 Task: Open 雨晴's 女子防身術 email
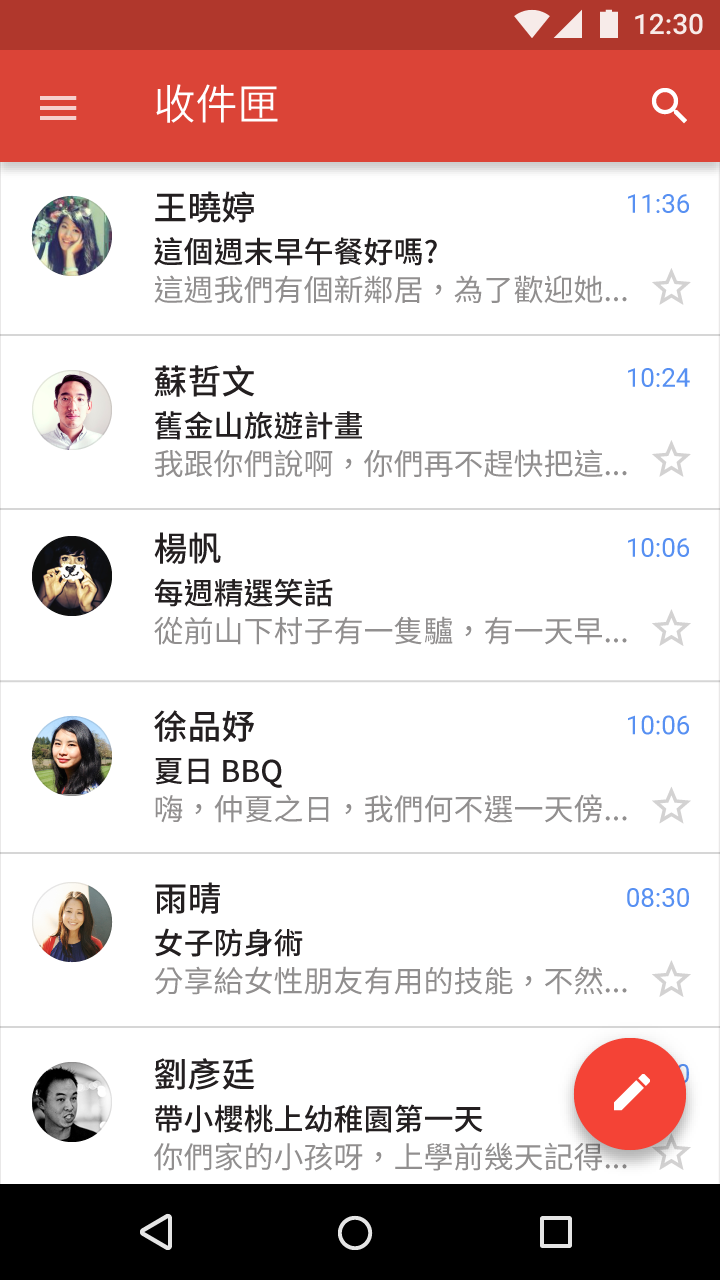360,941
